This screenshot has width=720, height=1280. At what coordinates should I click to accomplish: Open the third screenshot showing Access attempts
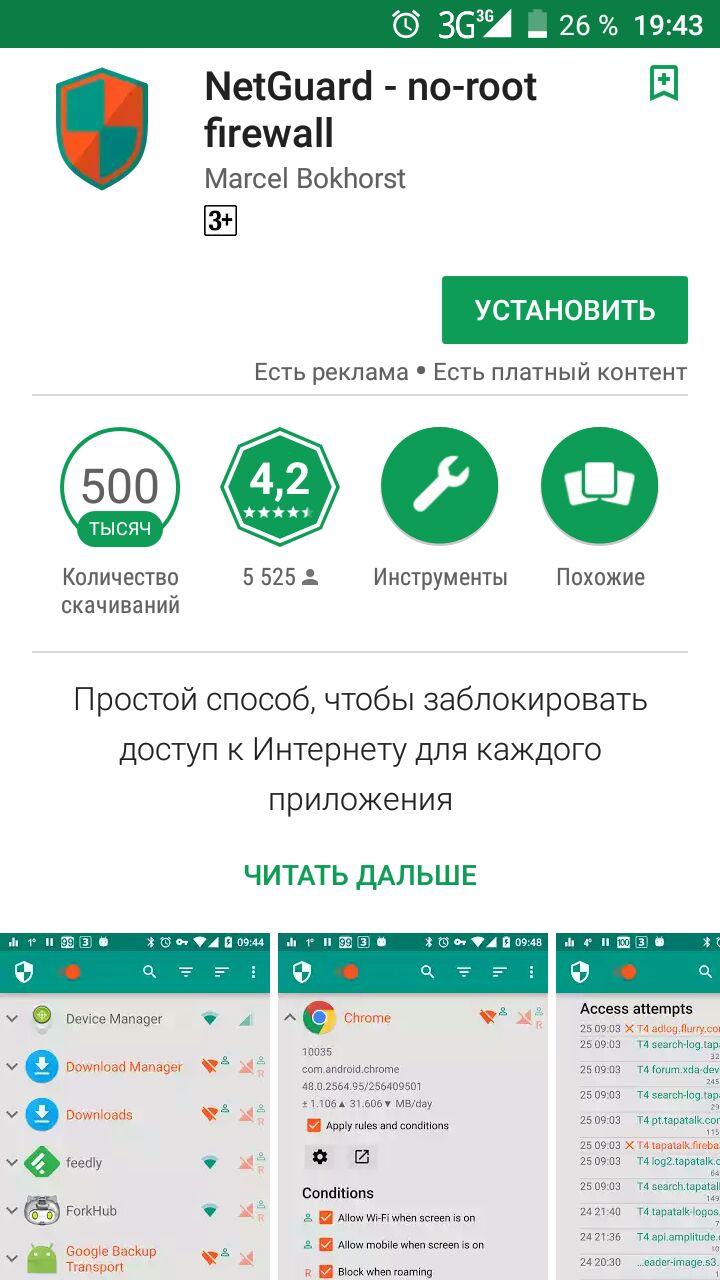click(x=640, y=1105)
